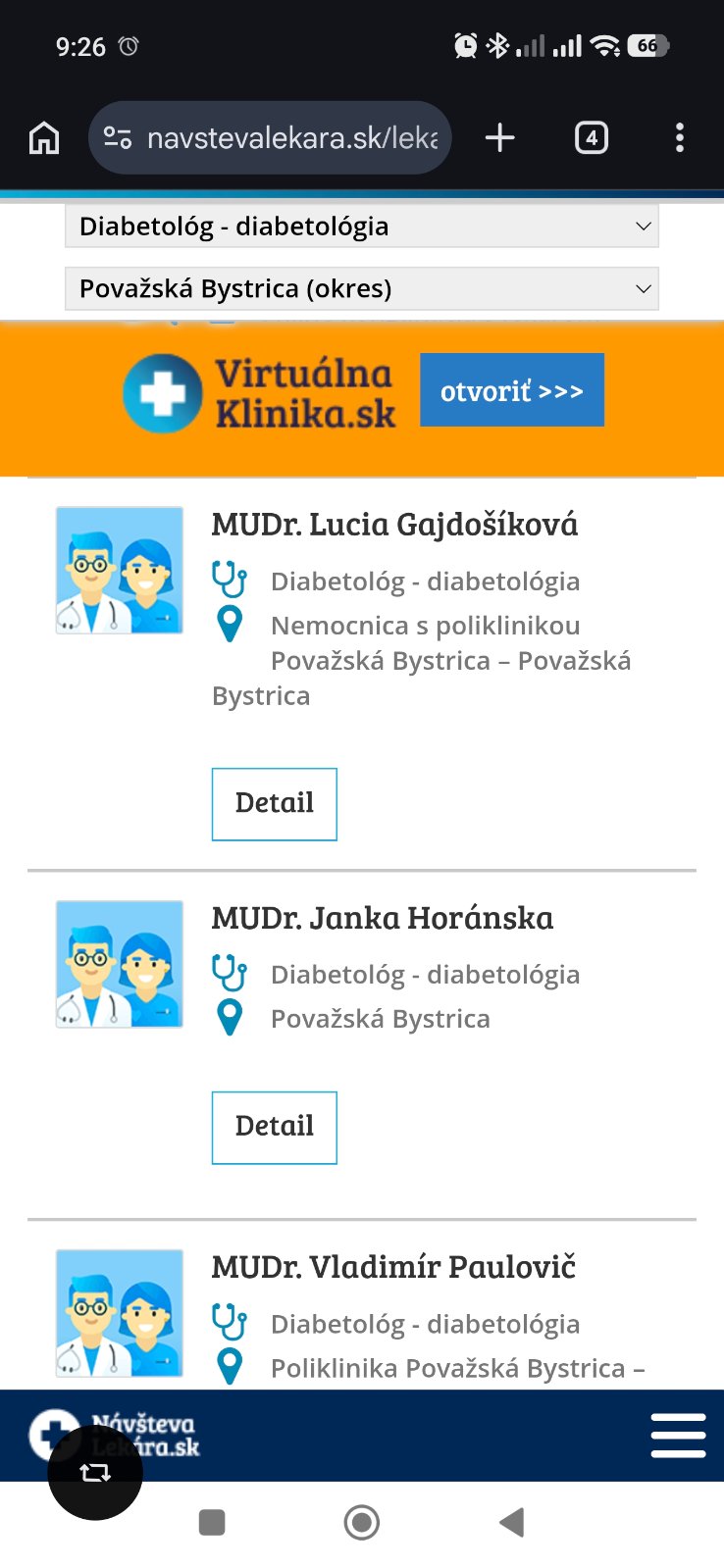Select the MUDr. Janka Horánska name link

coord(383,918)
